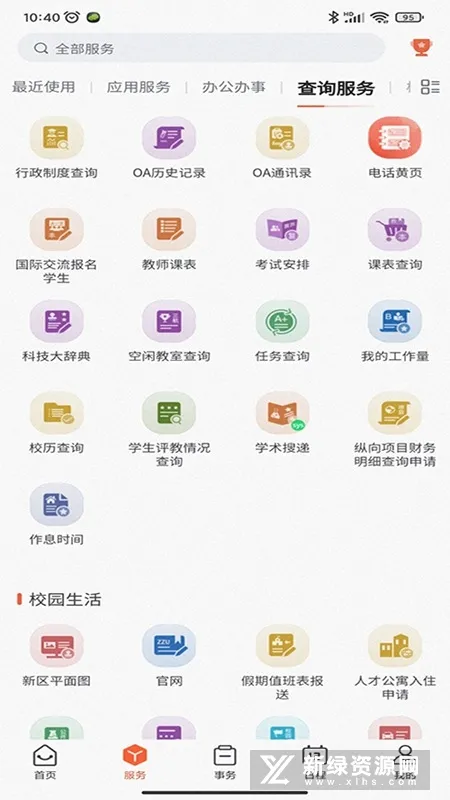The image size is (450, 800).
Task: Tap the 全部服务 search box
Action: (201, 48)
